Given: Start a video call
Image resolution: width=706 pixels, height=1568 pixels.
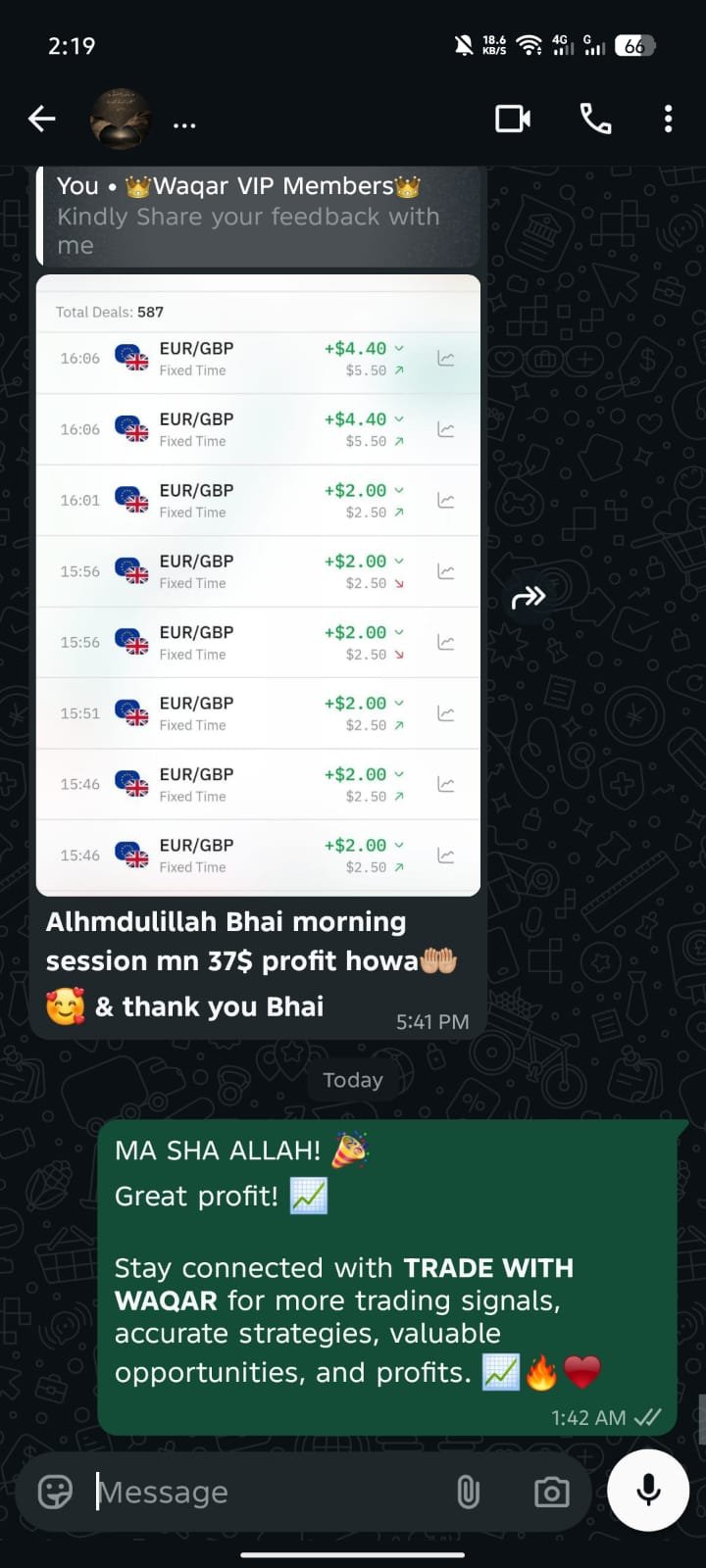Looking at the screenshot, I should tap(513, 120).
